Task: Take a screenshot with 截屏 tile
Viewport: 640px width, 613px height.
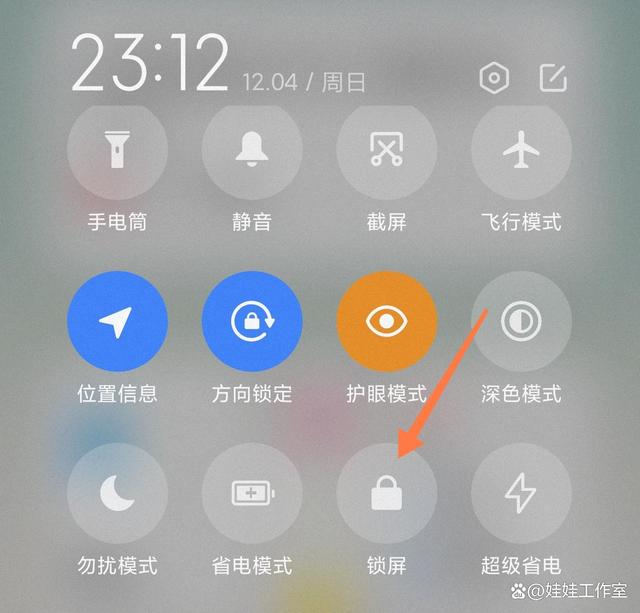Action: (x=386, y=151)
